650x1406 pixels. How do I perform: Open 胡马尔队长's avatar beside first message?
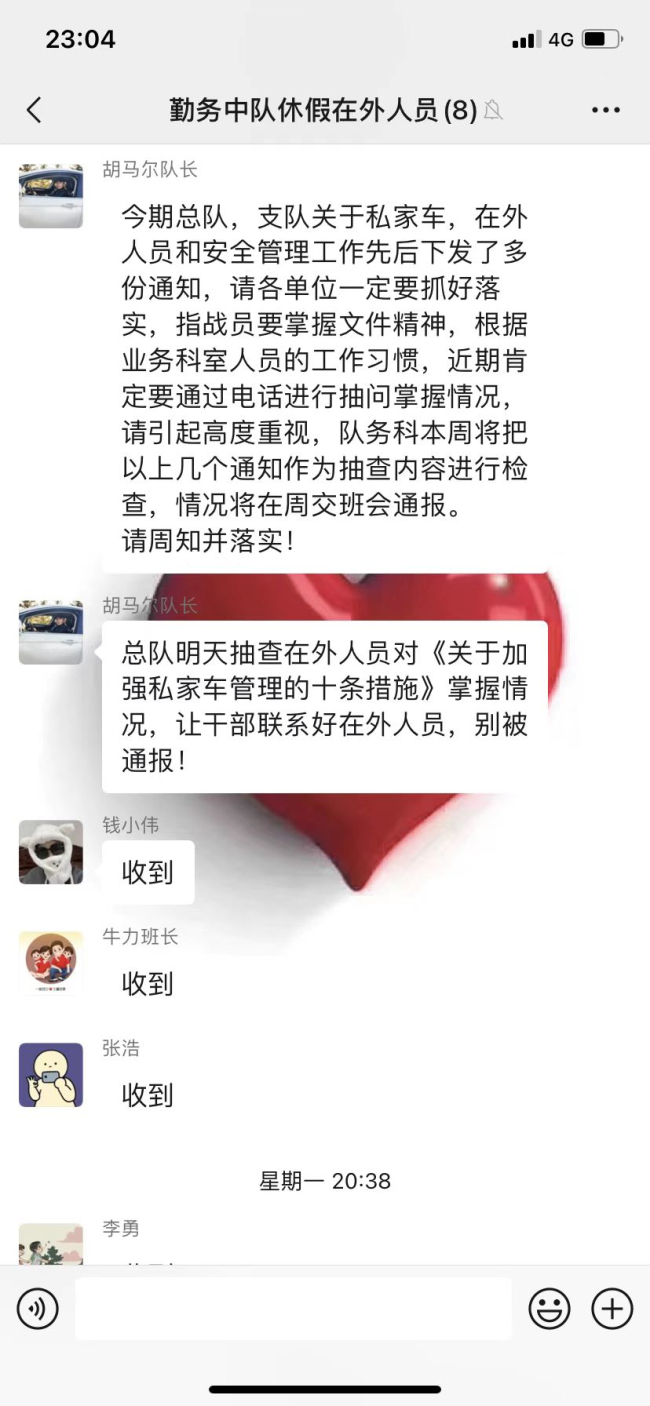(51, 196)
